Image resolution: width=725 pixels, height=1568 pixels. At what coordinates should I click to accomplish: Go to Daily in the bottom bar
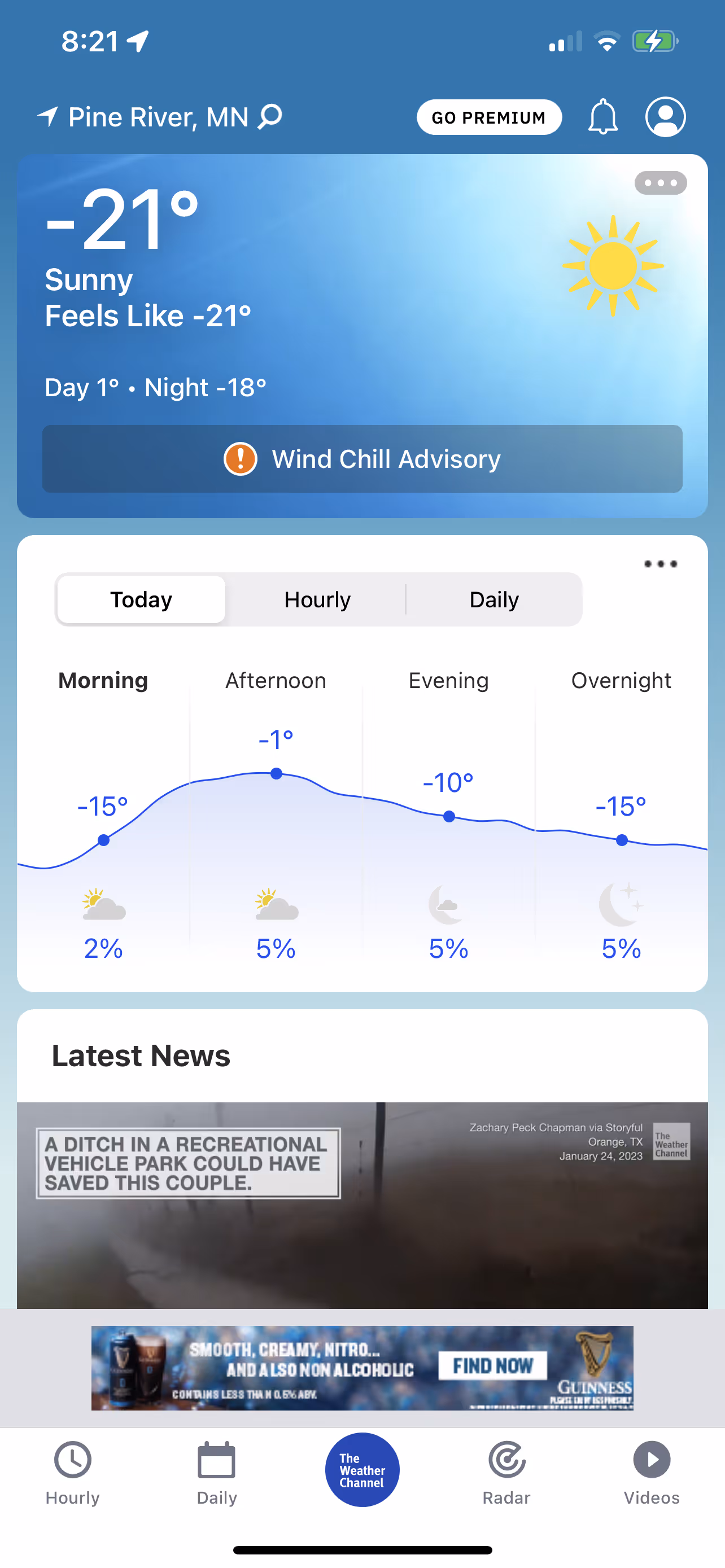(x=217, y=1473)
